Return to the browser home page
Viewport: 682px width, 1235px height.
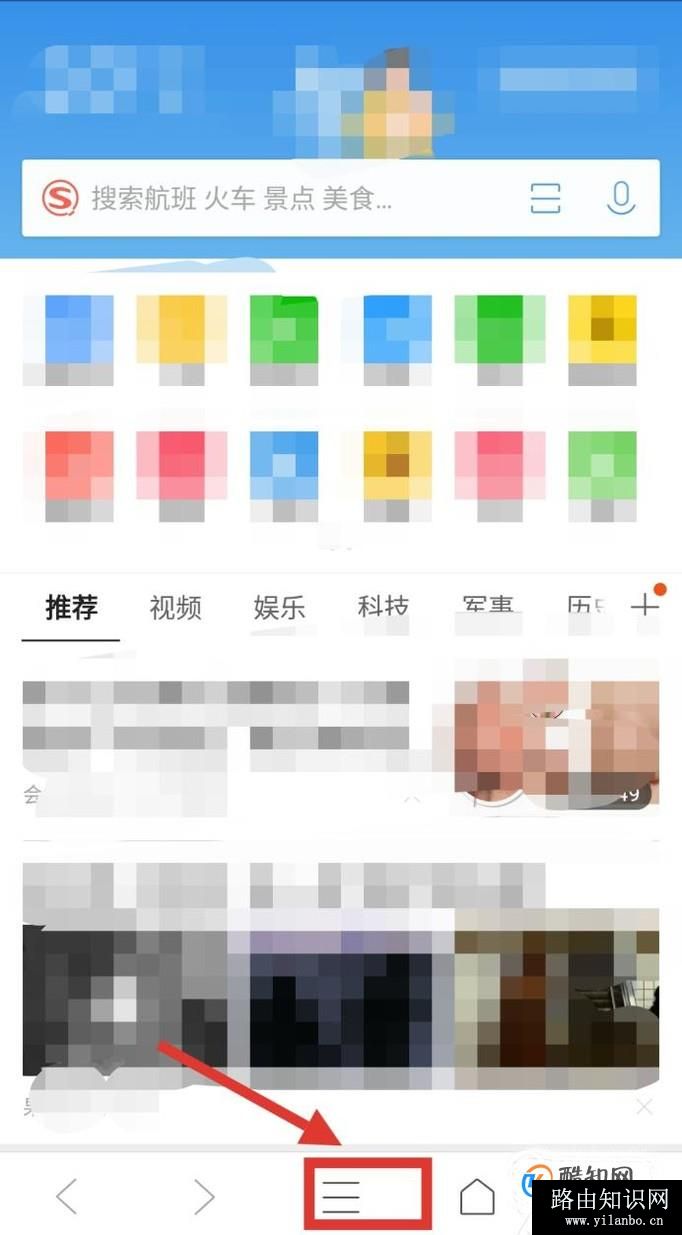(x=477, y=1195)
